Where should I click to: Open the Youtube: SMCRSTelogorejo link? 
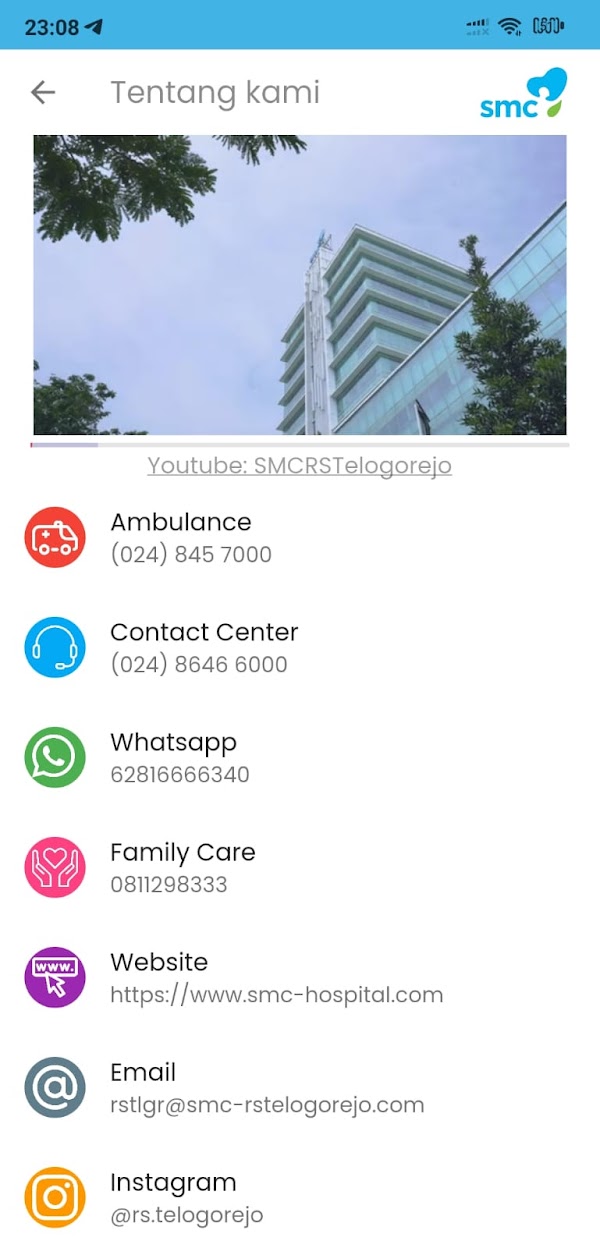tap(300, 466)
